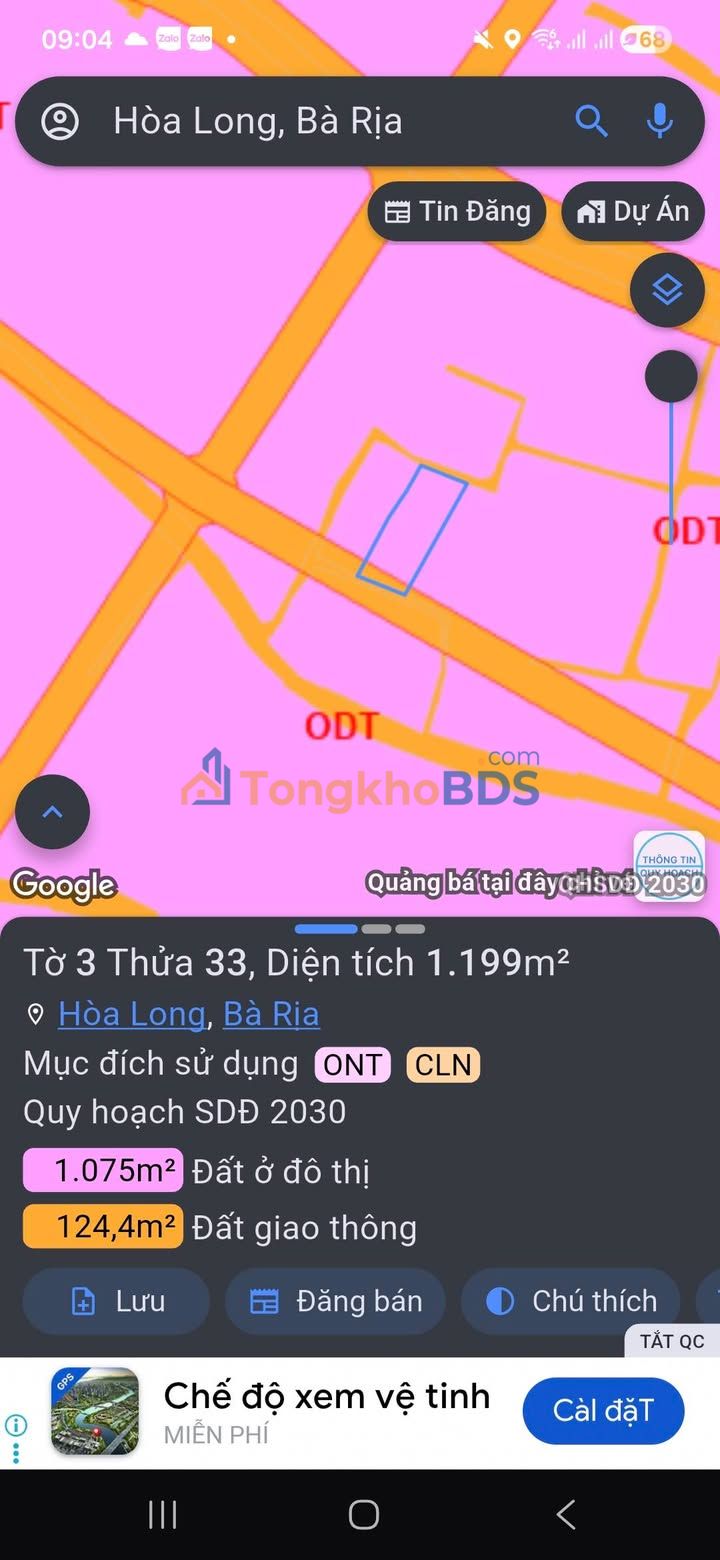The height and width of the screenshot is (1560, 720).
Task: Open the Bà Rịa link
Action: pyautogui.click(x=271, y=1014)
